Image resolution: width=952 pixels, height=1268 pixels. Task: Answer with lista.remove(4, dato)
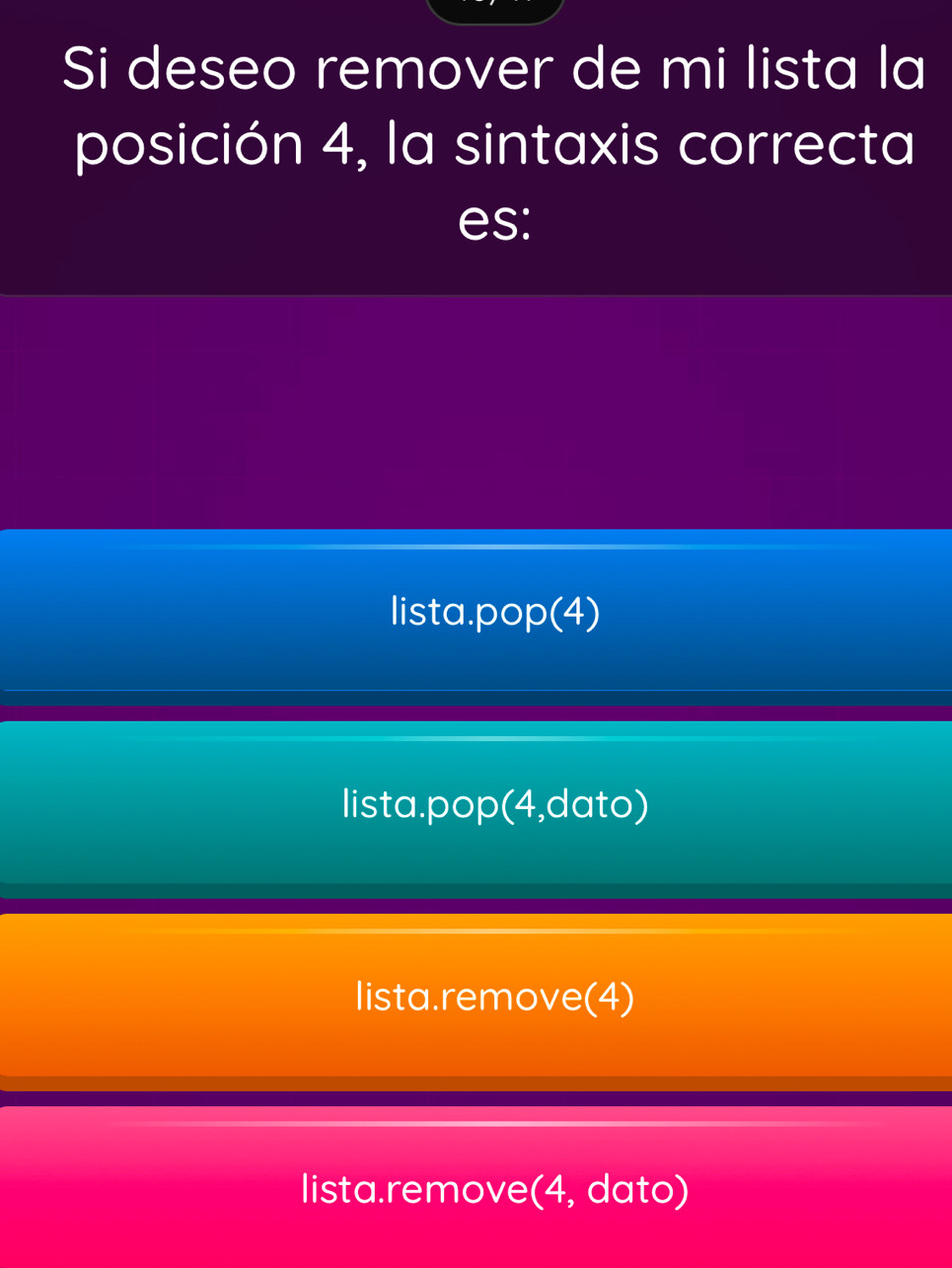[493, 1189]
